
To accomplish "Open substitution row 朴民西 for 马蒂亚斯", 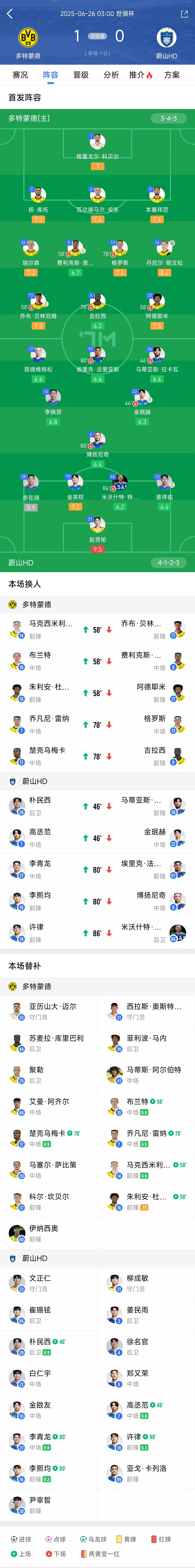I will [x=97, y=806].
